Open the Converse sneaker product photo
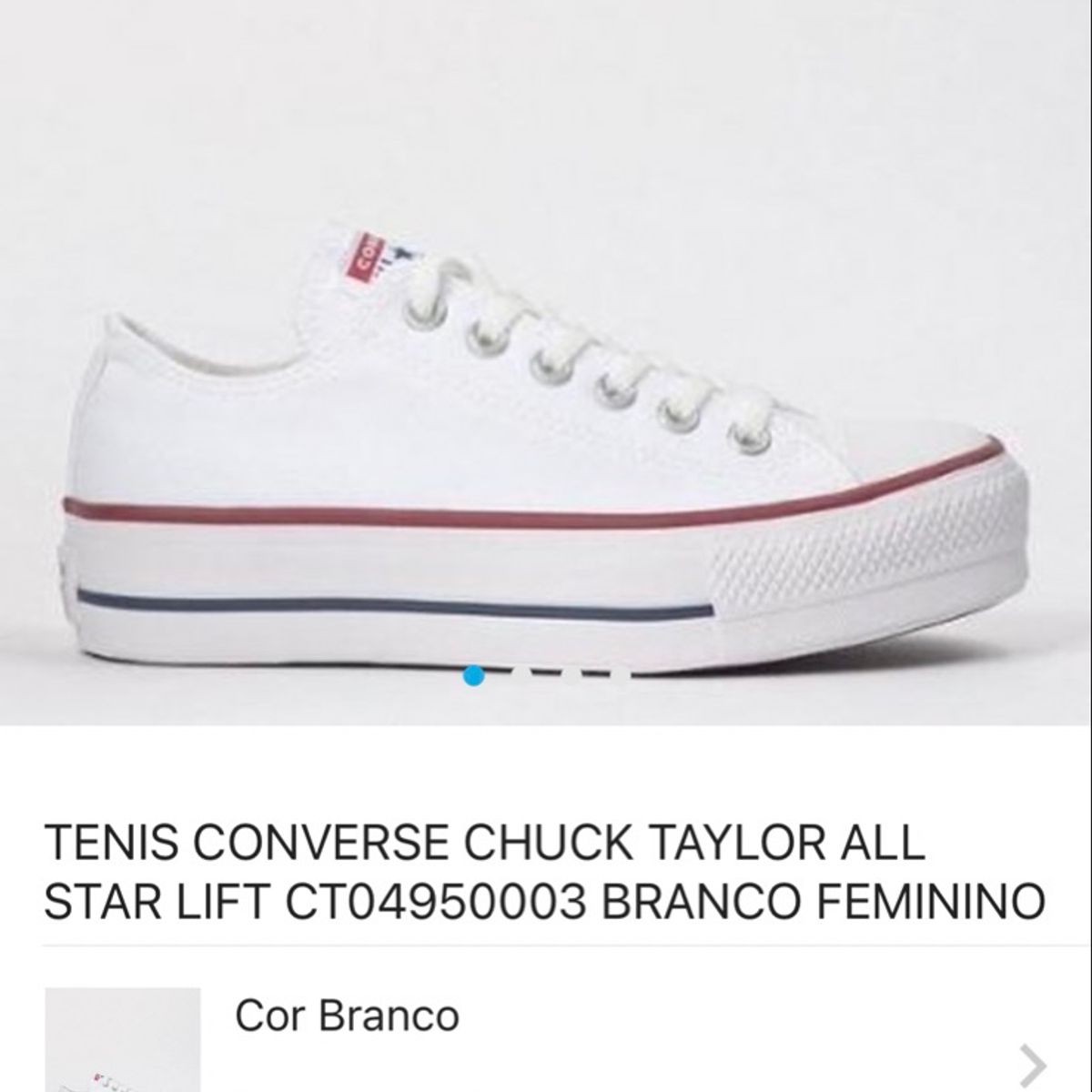Image resolution: width=1092 pixels, height=1092 pixels. coord(546,437)
